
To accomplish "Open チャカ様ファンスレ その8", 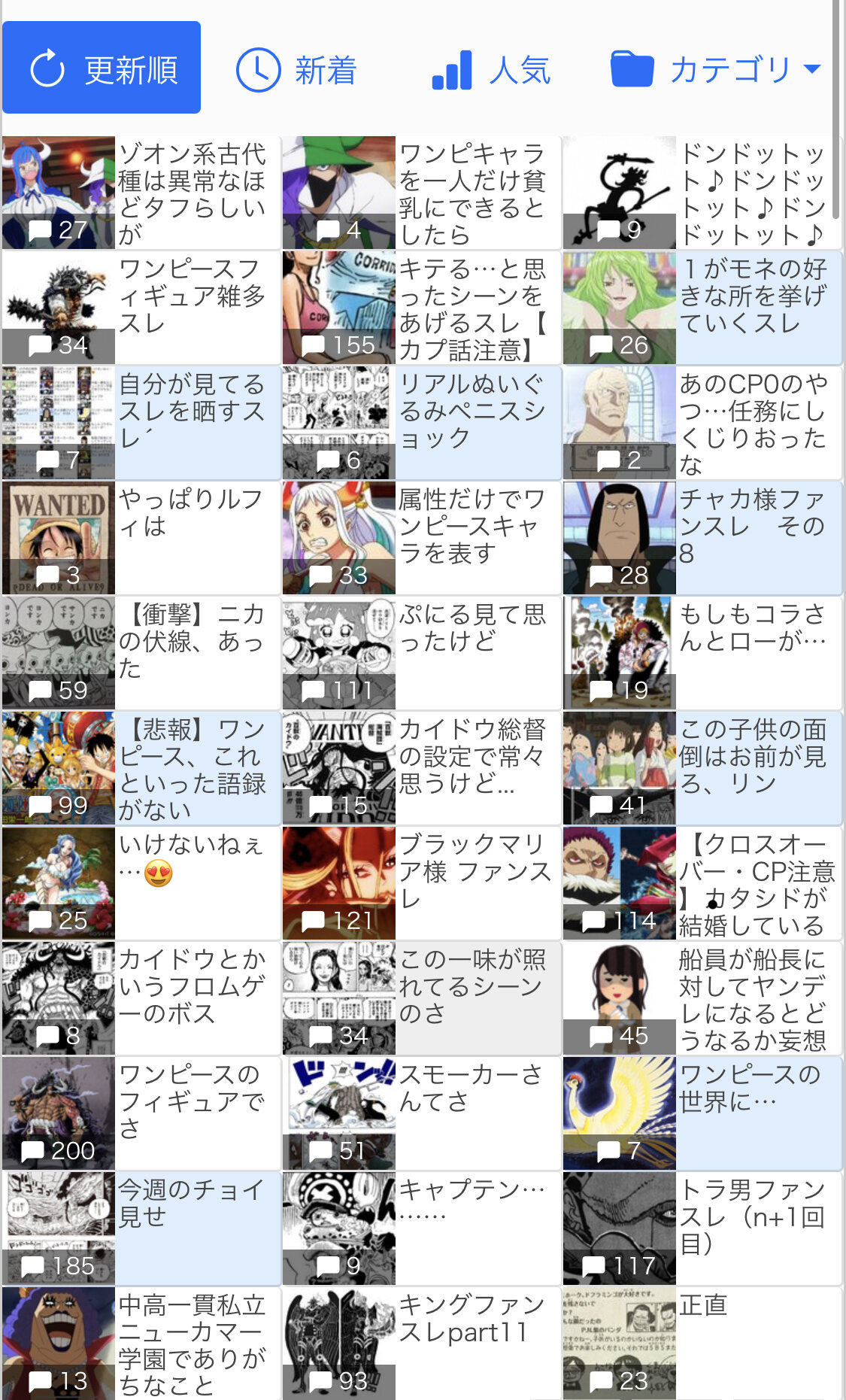I will point(702,538).
